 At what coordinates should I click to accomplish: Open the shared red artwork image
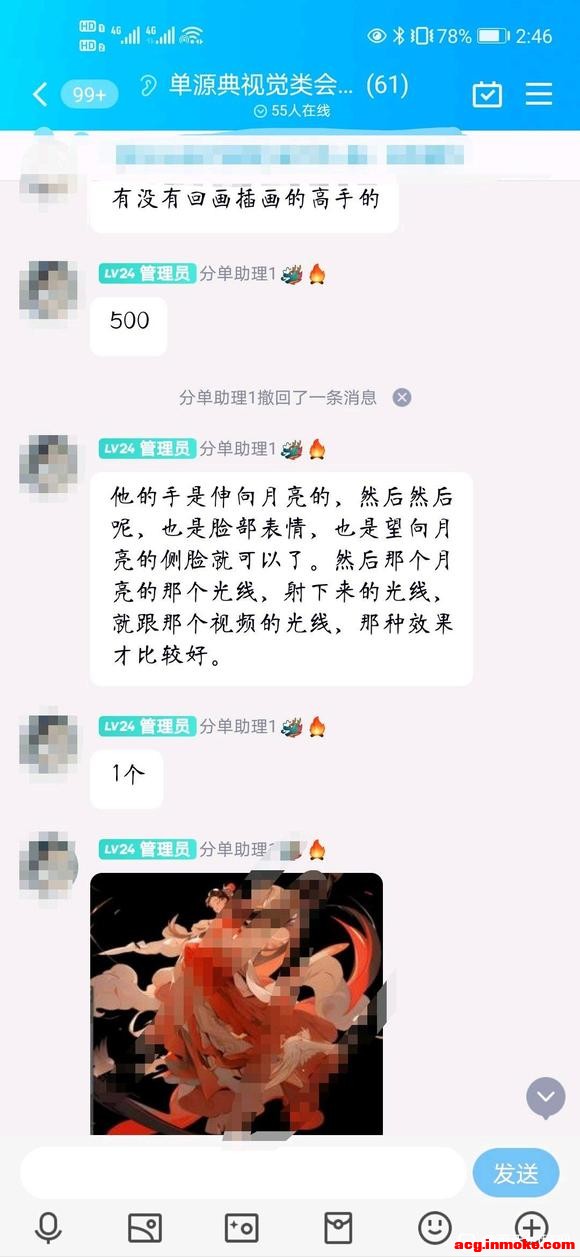[x=237, y=1004]
